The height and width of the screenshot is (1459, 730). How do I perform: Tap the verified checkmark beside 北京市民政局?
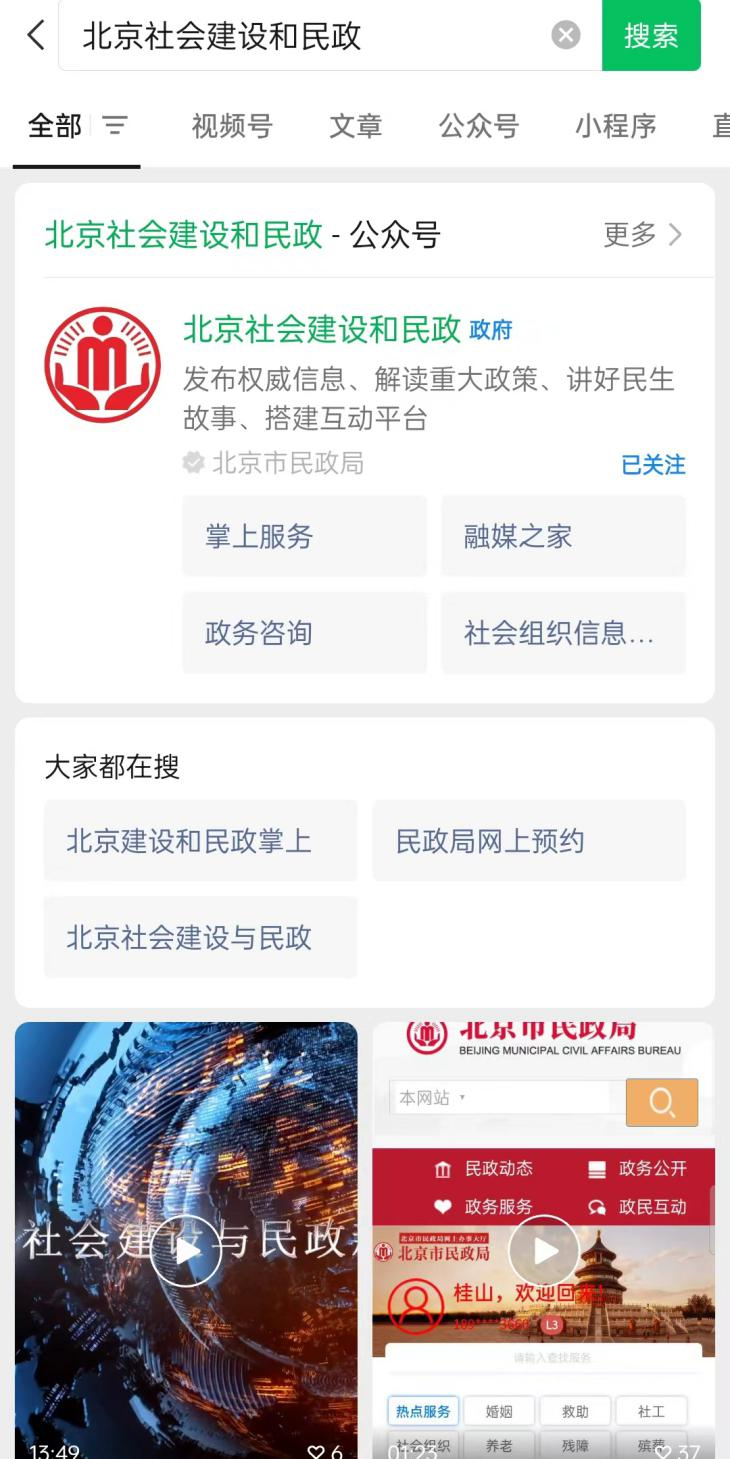point(191,463)
